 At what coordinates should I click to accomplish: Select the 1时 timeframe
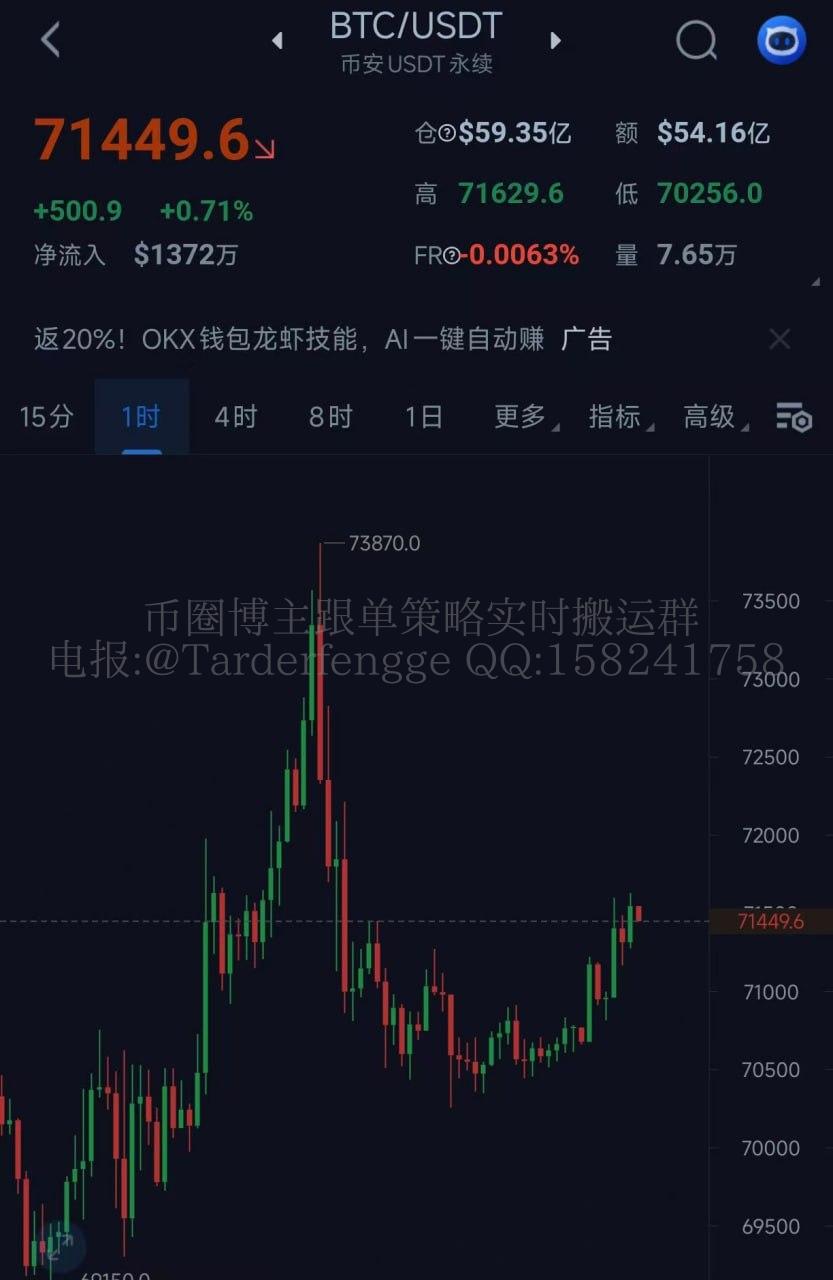point(141,416)
